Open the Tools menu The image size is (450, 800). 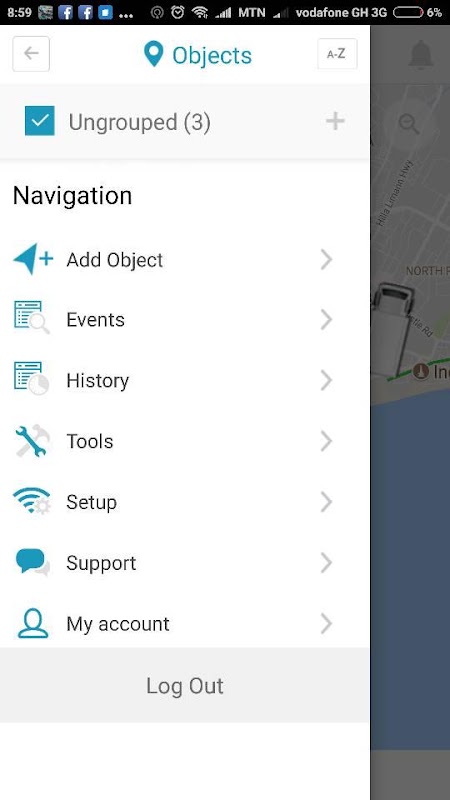tap(185, 441)
